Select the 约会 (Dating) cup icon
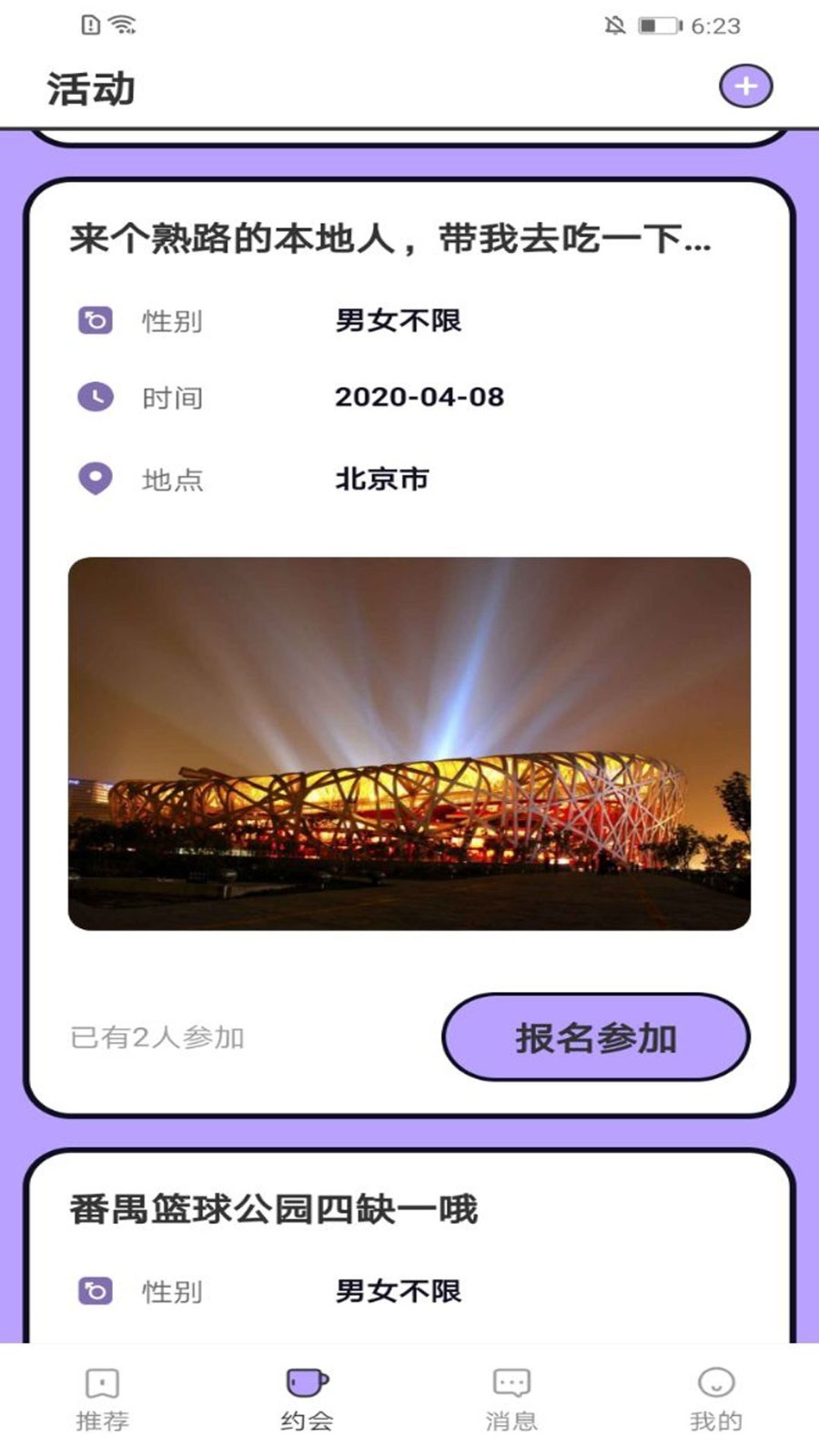Screen dimensions: 819x1456 tap(307, 1381)
